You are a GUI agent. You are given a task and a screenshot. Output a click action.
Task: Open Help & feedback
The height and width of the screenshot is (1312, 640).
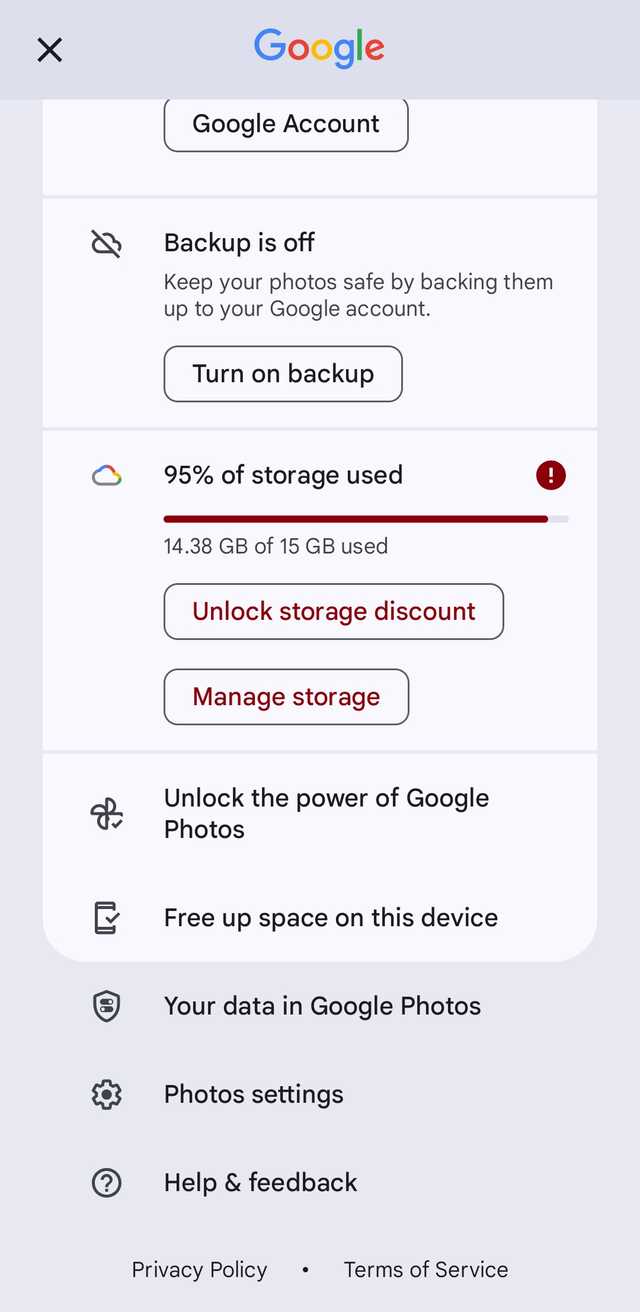[320, 1182]
